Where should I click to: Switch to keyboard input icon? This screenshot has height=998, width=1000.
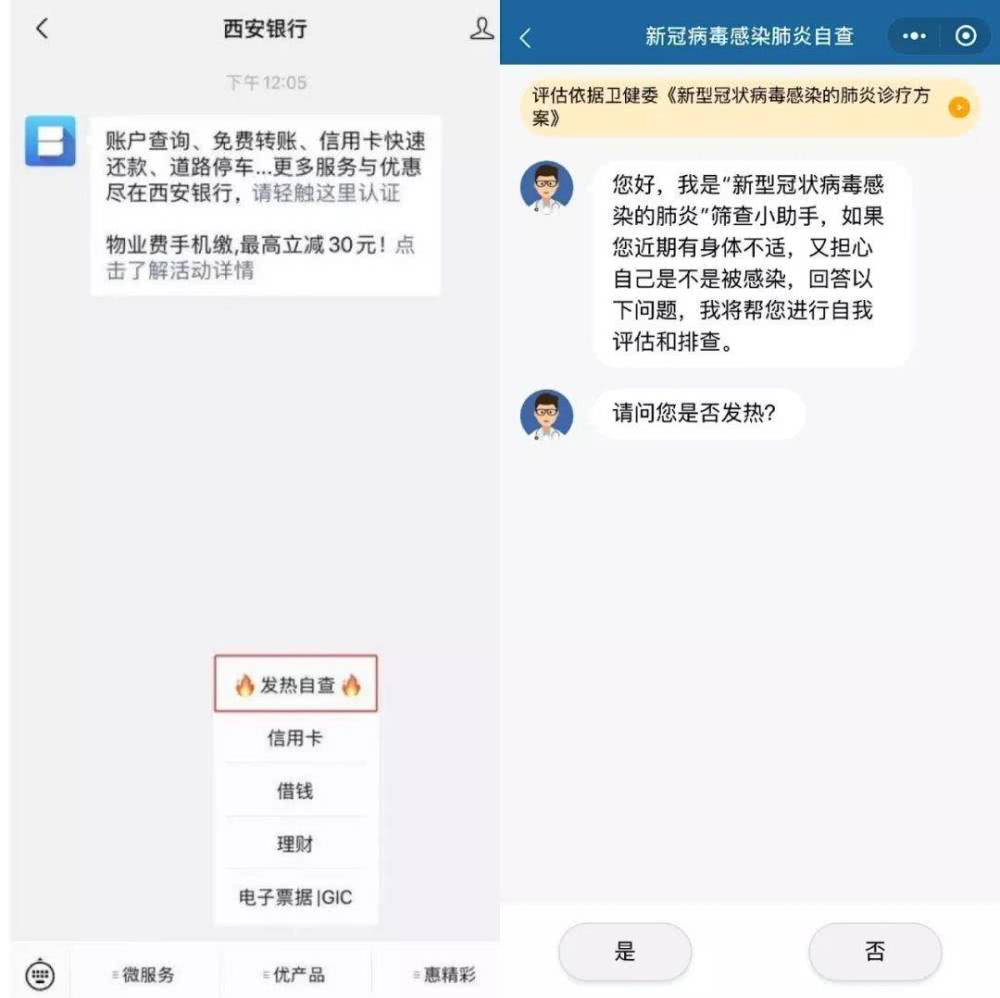point(40,973)
